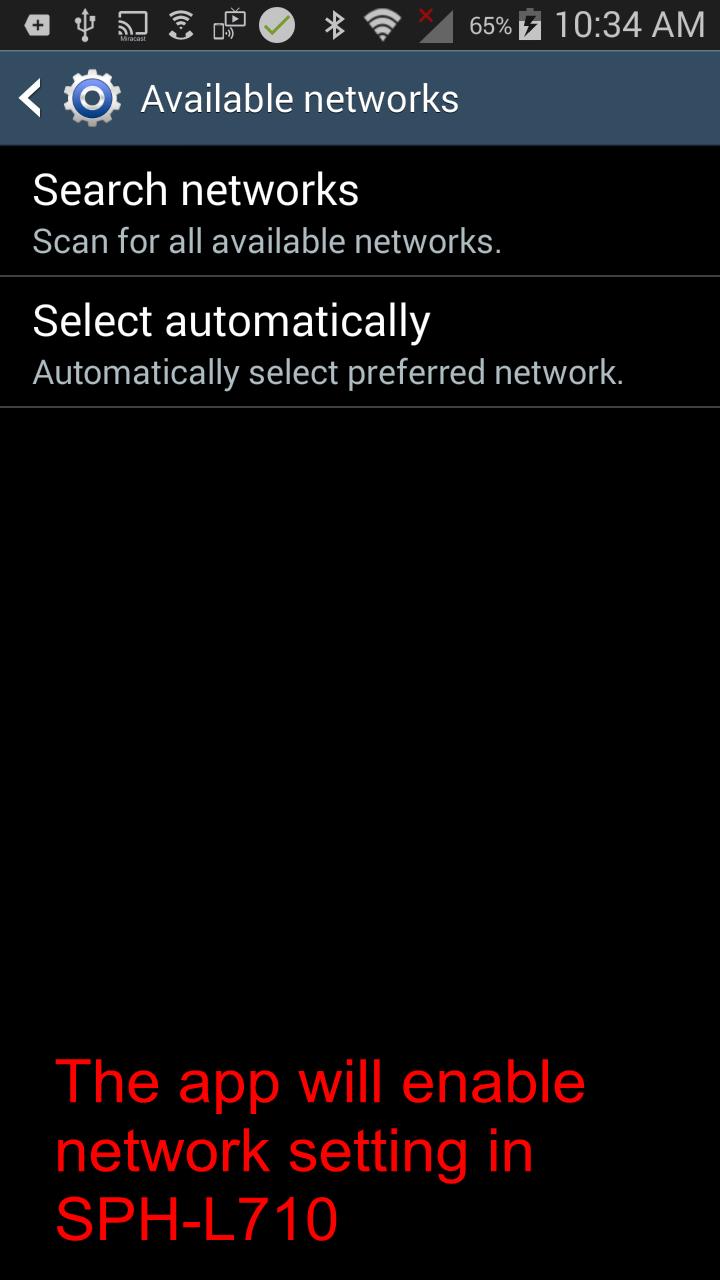Choose Select automatically
Image resolution: width=720 pixels, height=1280 pixels.
pyautogui.click(x=360, y=343)
